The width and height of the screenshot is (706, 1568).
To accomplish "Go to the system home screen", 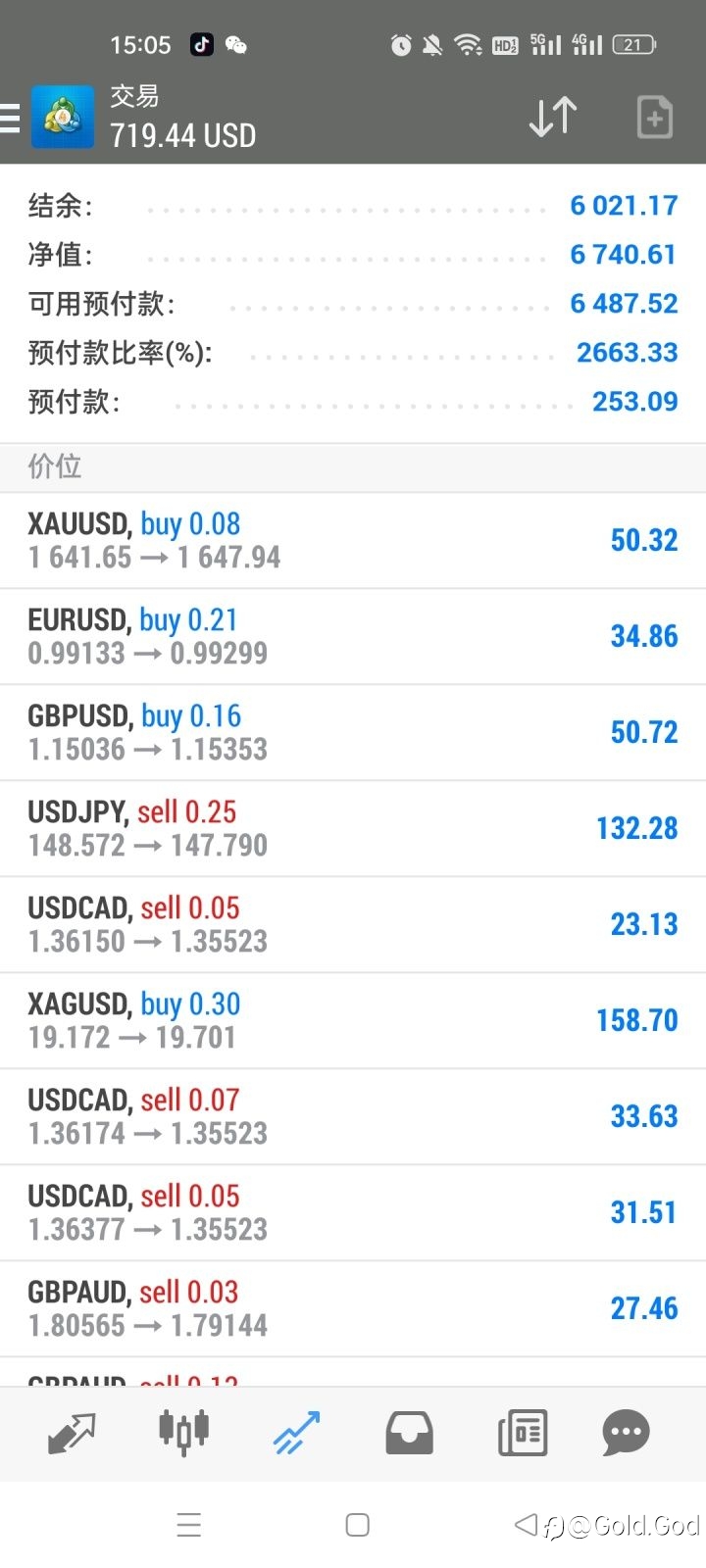I will click(358, 1525).
